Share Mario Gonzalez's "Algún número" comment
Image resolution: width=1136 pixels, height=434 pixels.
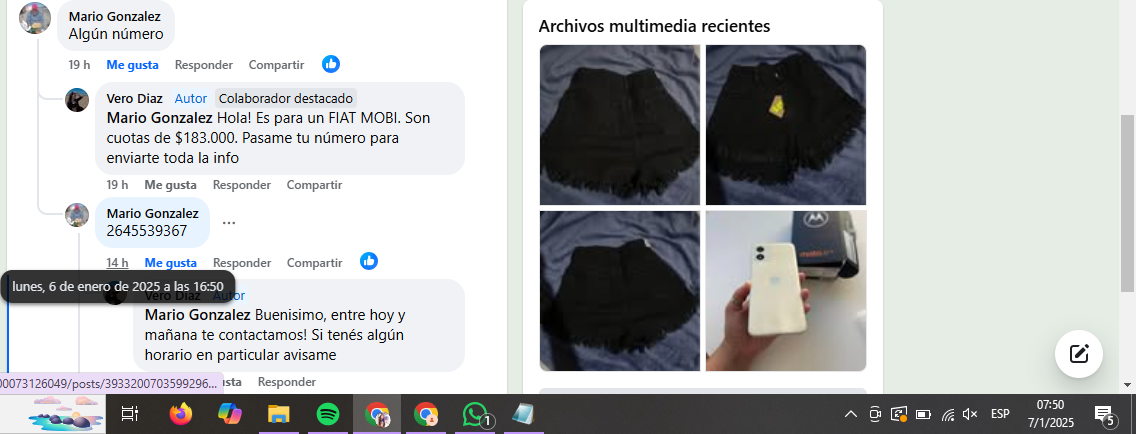click(x=276, y=65)
